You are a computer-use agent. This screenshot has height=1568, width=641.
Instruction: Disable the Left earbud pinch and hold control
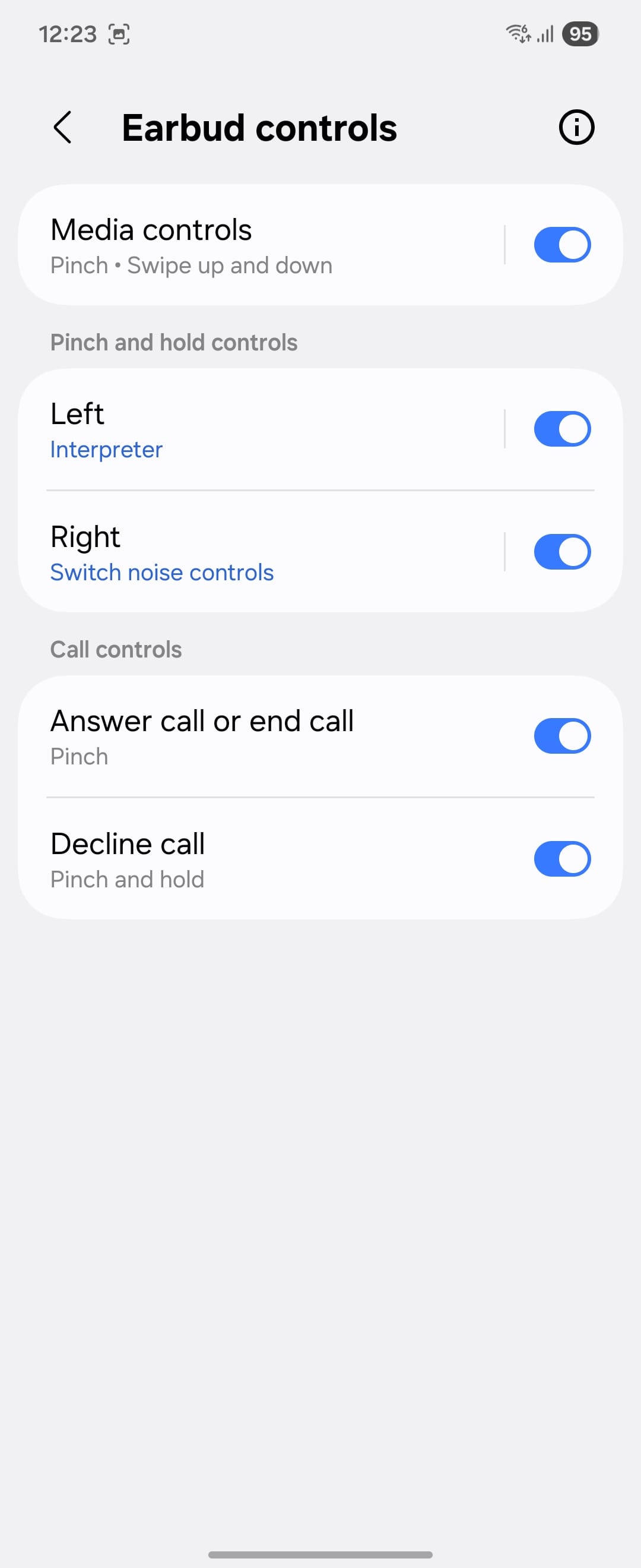561,428
